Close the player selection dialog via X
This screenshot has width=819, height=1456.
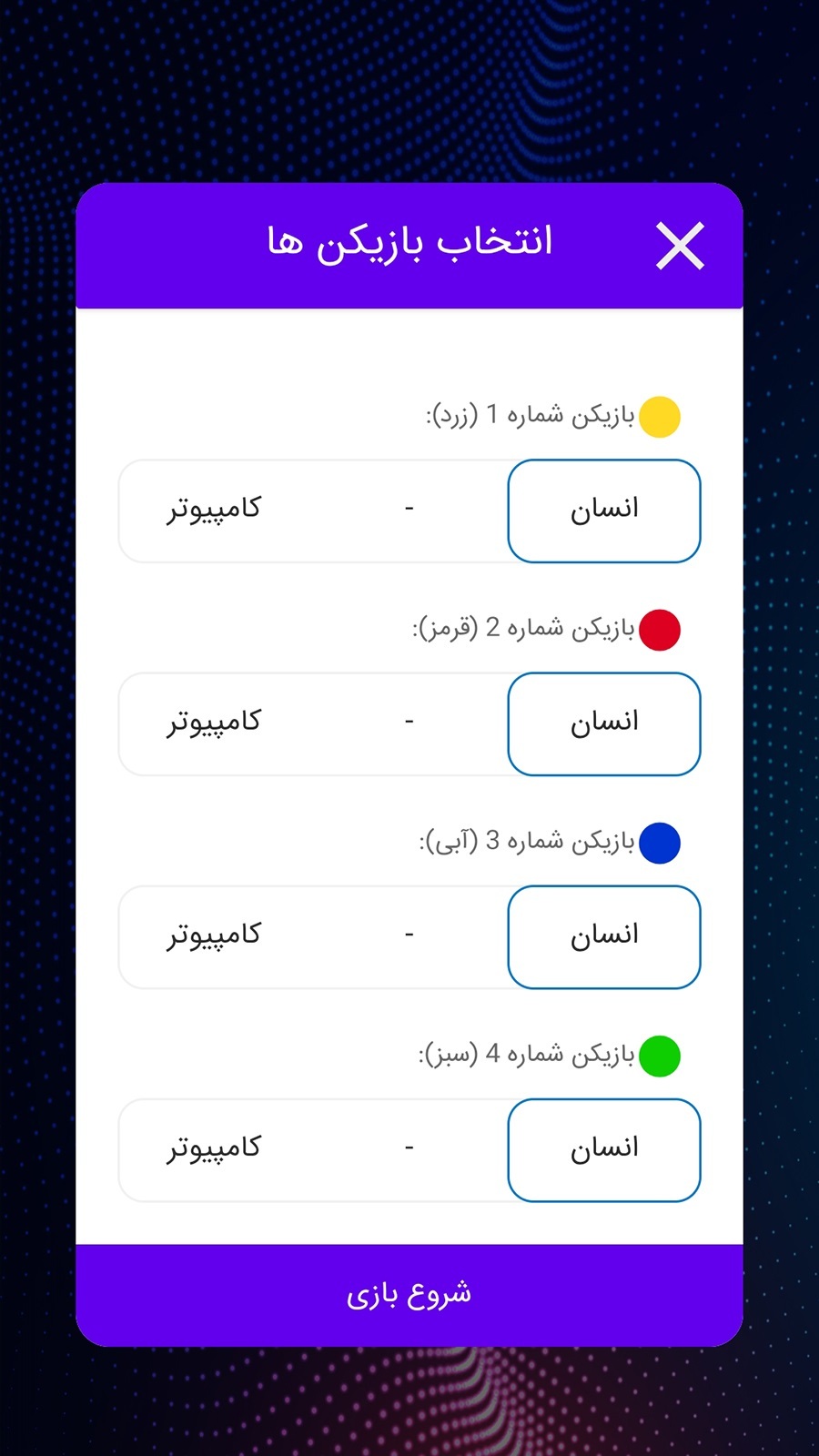click(680, 246)
